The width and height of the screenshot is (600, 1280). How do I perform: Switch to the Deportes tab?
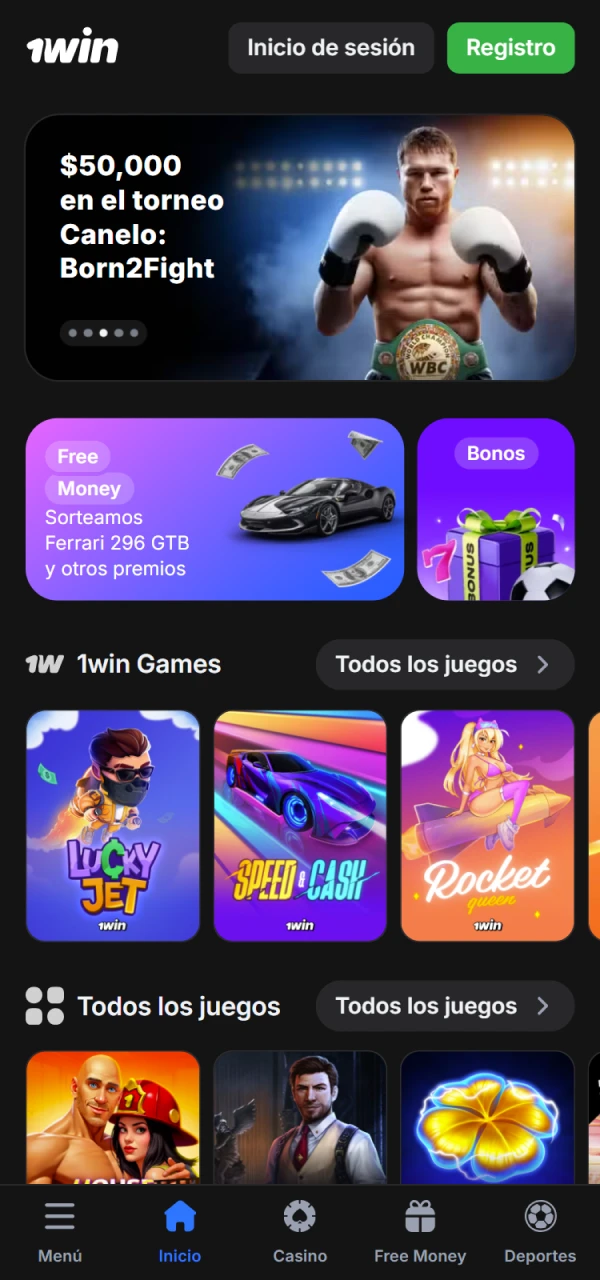click(540, 1232)
